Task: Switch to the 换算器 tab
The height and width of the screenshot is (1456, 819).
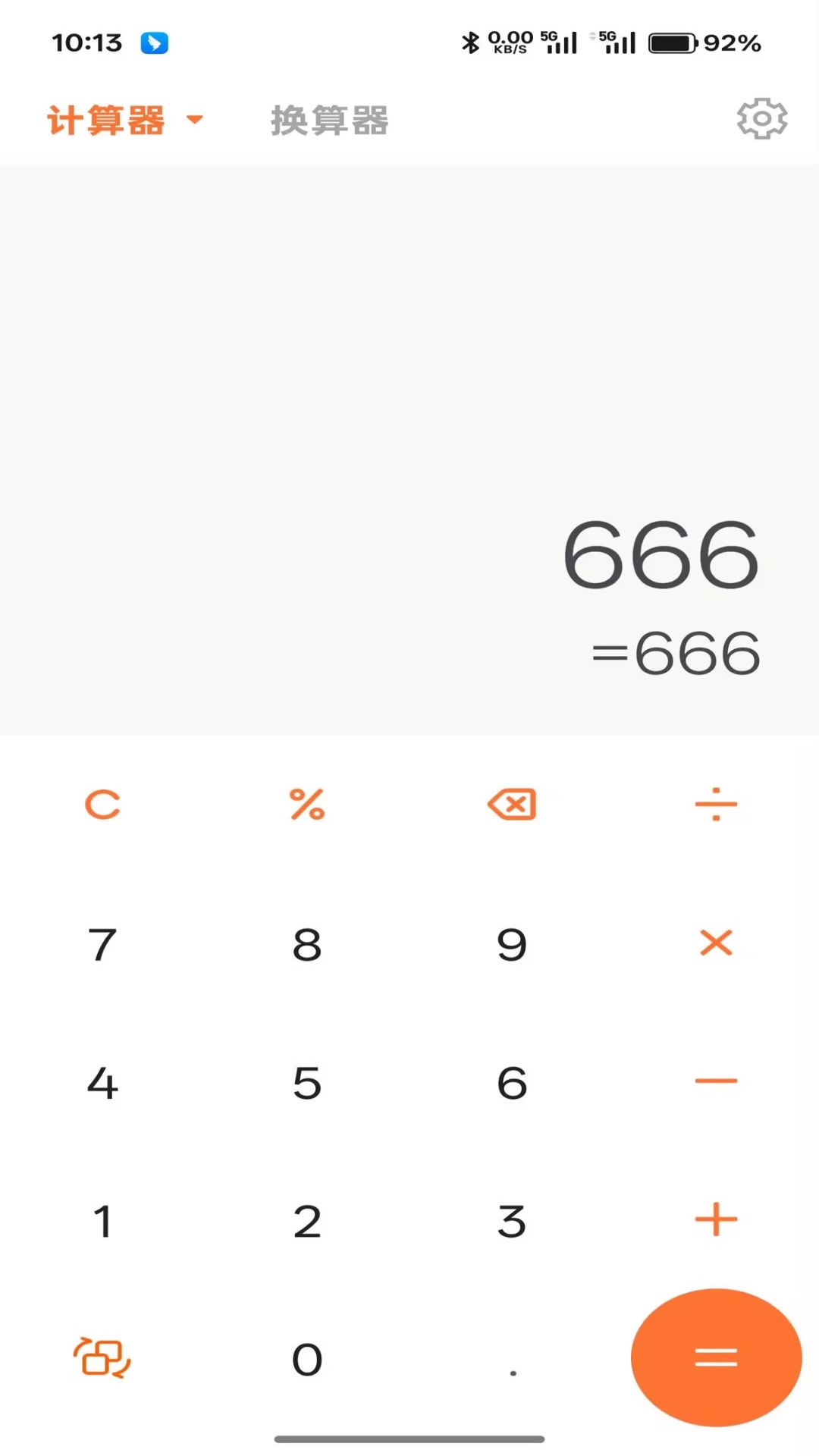Action: pyautogui.click(x=329, y=121)
